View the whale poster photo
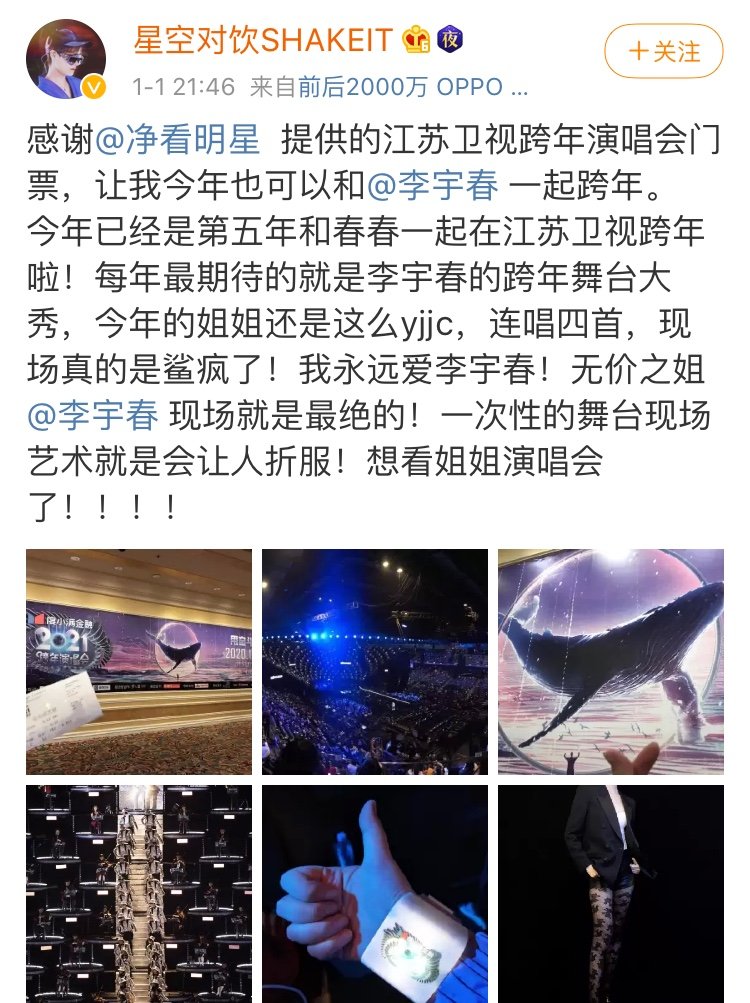The width and height of the screenshot is (750, 1003). coord(611,661)
